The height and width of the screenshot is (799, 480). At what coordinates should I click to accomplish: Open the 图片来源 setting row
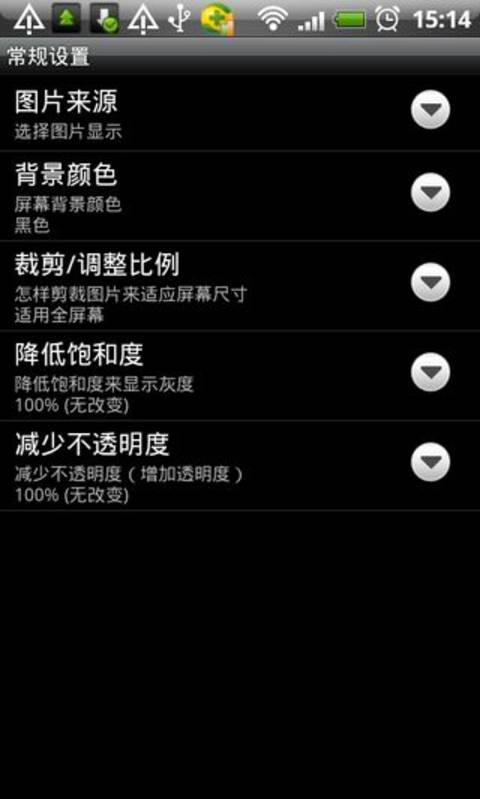tap(240, 113)
